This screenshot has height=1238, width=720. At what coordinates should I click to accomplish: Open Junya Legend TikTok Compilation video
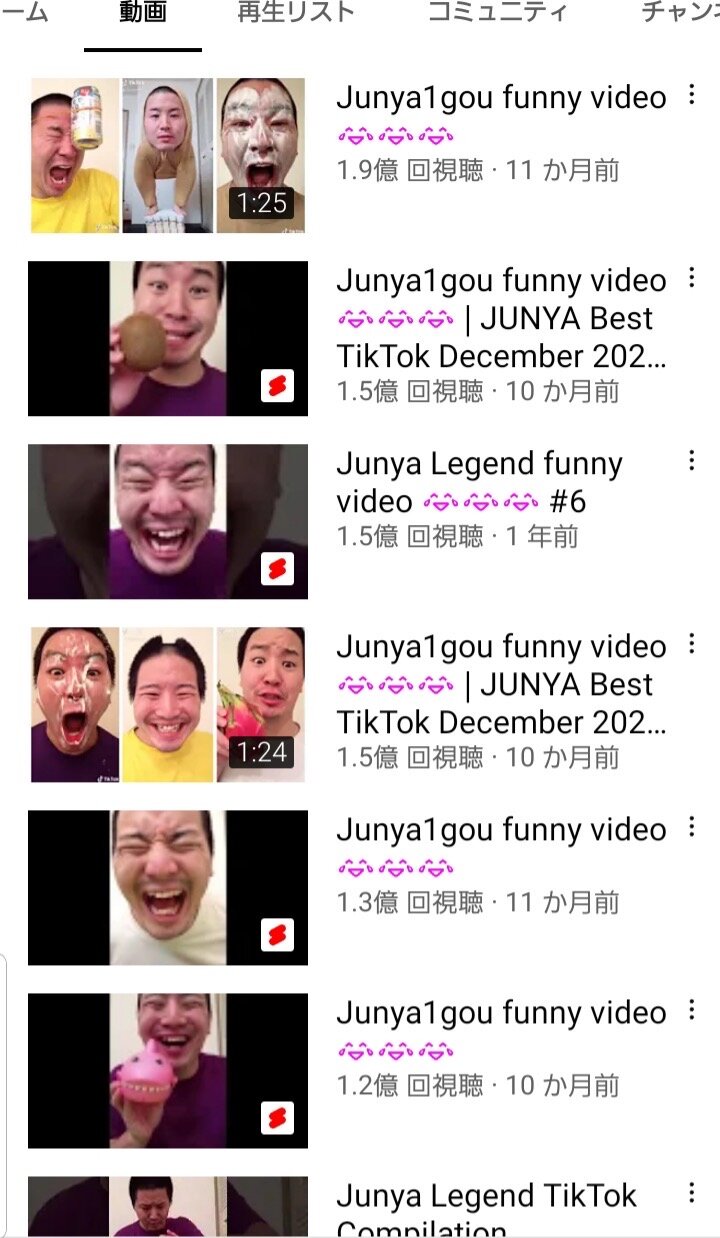(x=168, y=1206)
